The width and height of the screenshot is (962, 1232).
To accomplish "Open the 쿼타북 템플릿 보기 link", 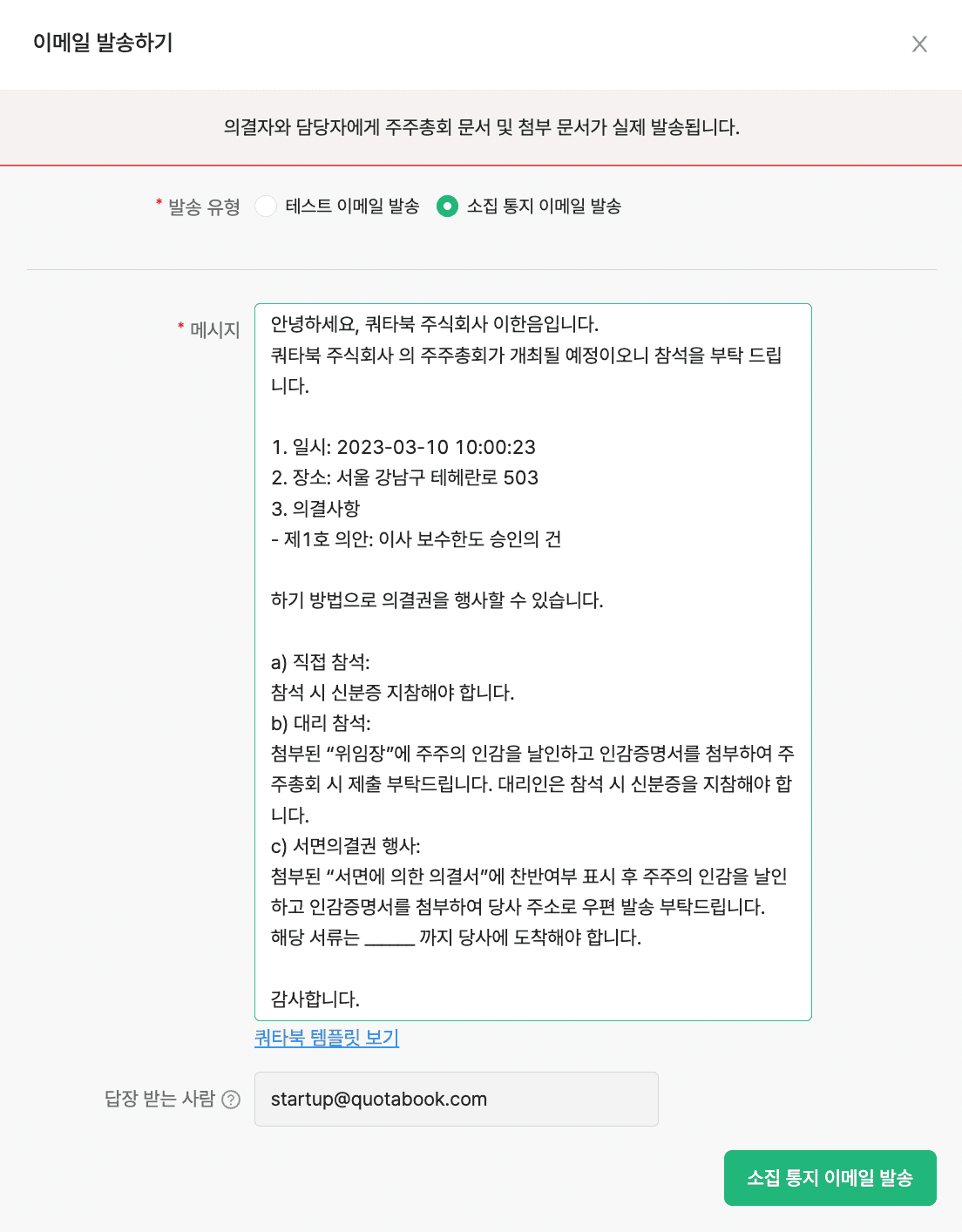I will 327,1038.
